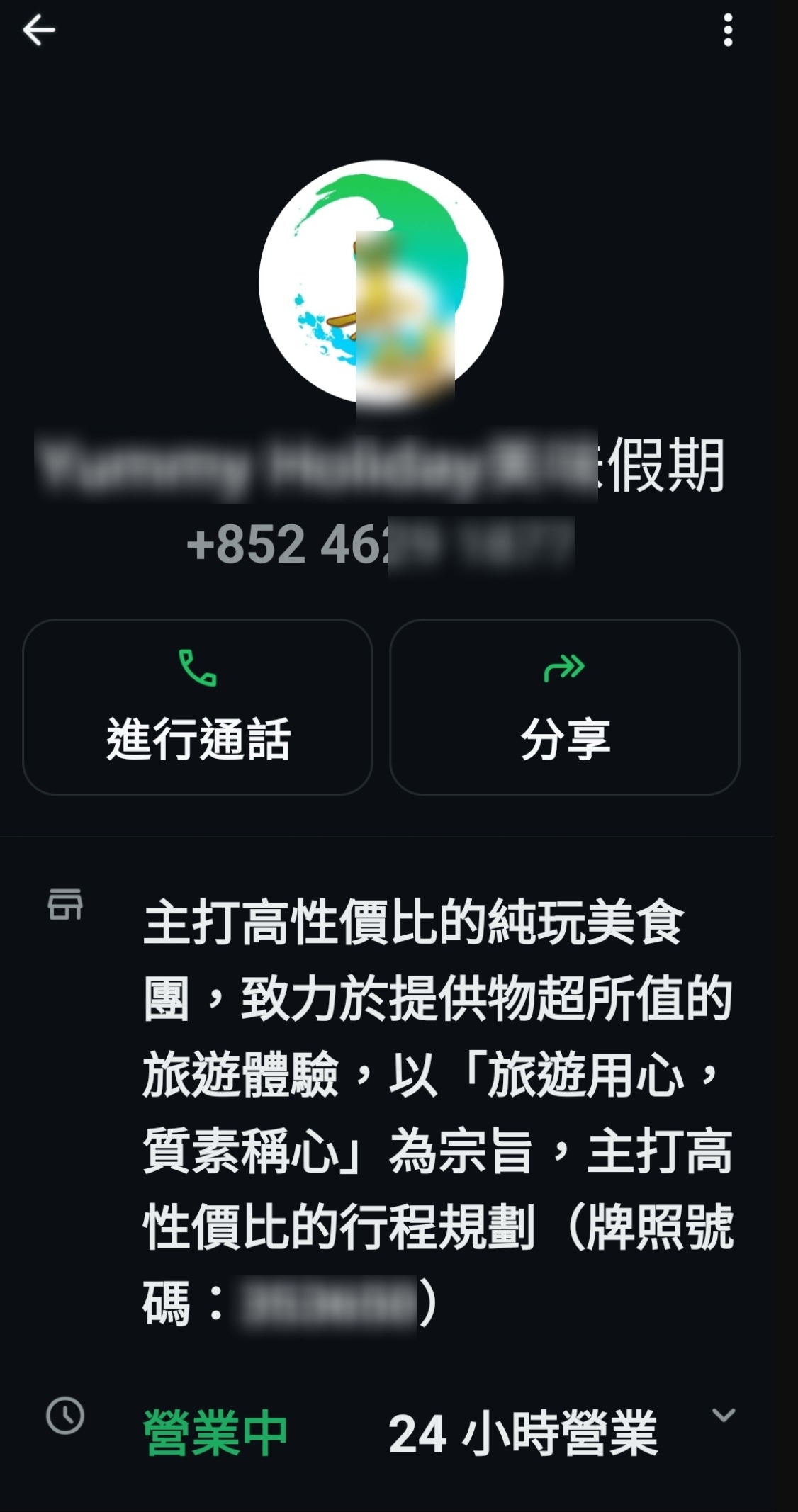View the business profile photo
798x1512 pixels.
(381, 283)
